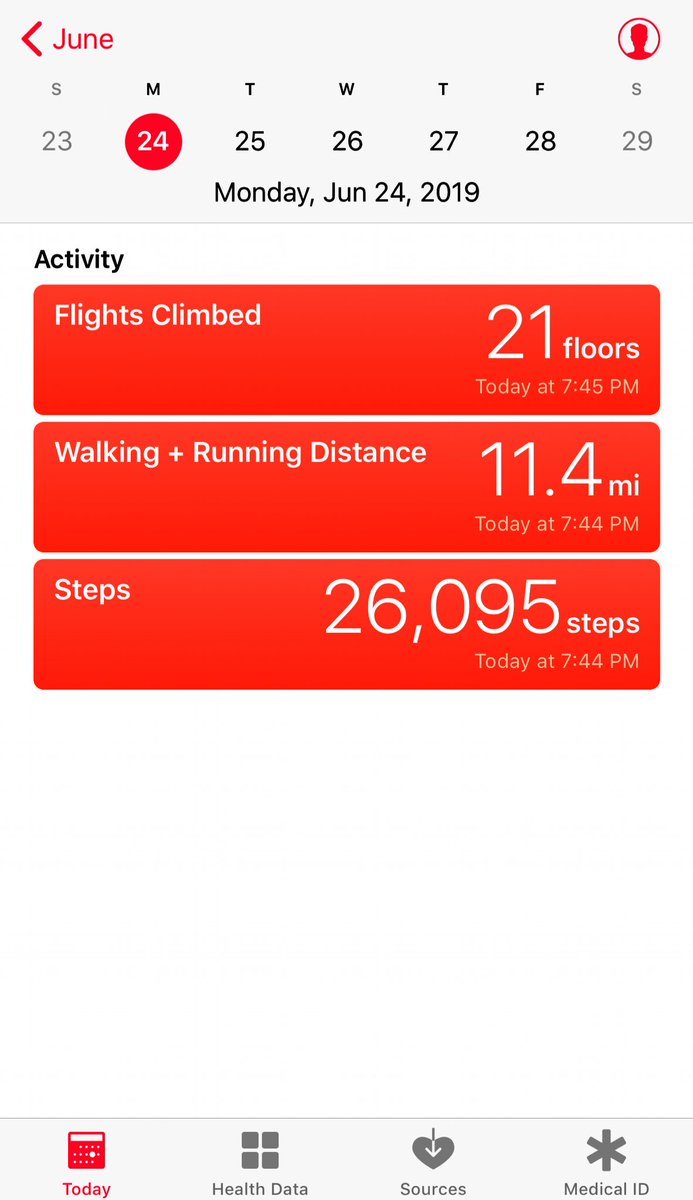
Task: Select Wednesday the 26th
Action: [x=347, y=141]
